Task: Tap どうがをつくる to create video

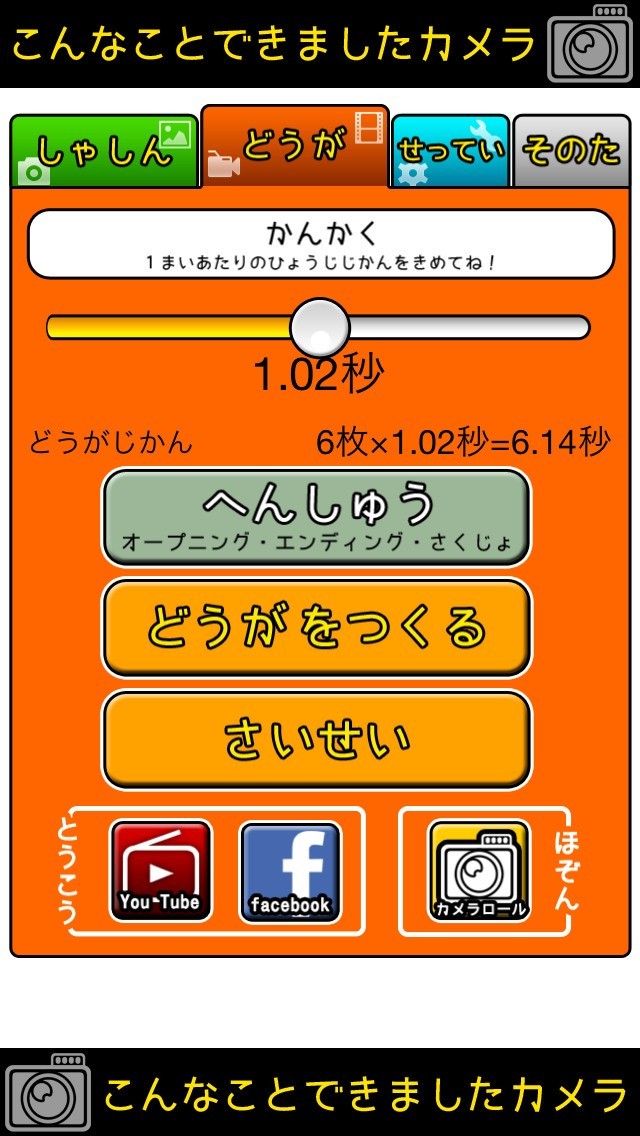Action: [316, 628]
